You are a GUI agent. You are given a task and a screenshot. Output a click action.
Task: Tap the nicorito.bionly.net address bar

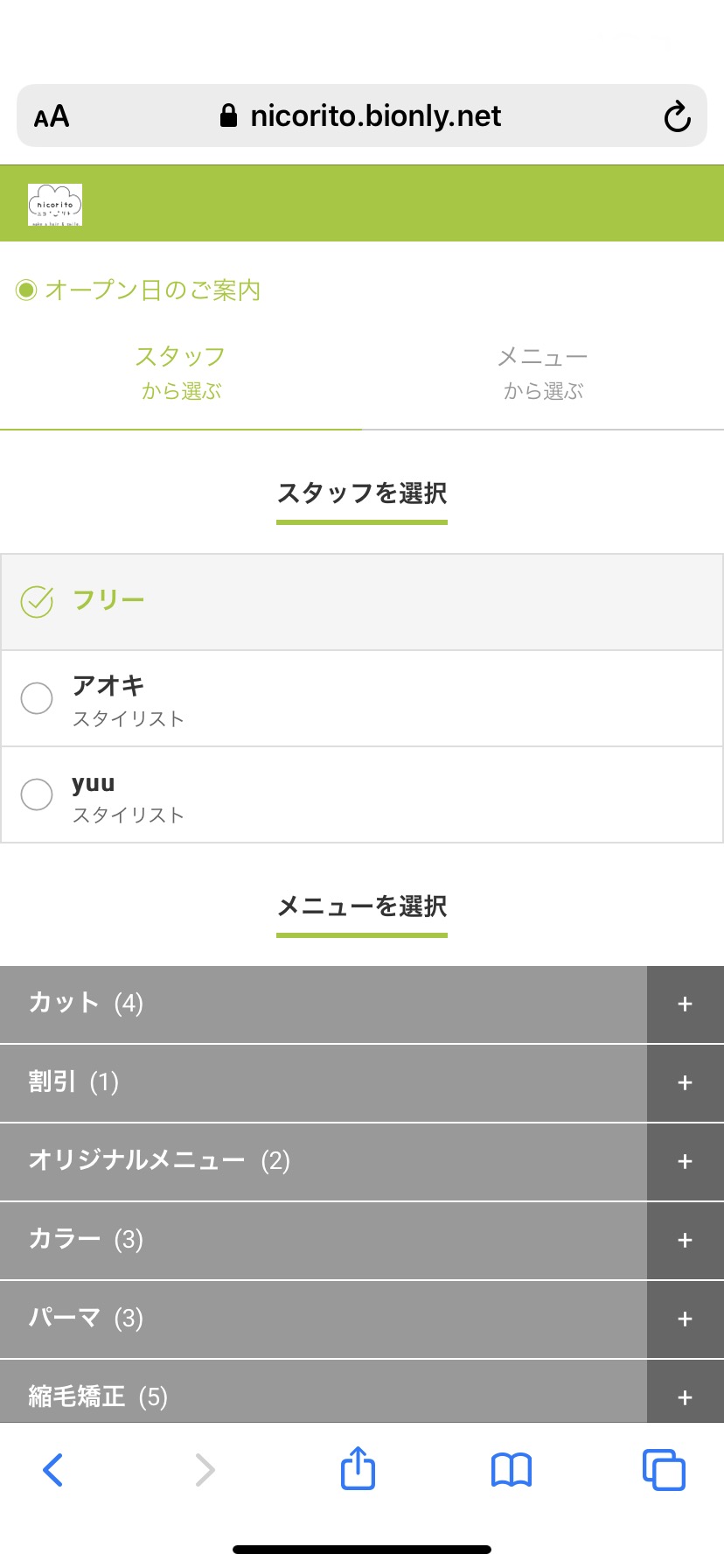[x=361, y=115]
